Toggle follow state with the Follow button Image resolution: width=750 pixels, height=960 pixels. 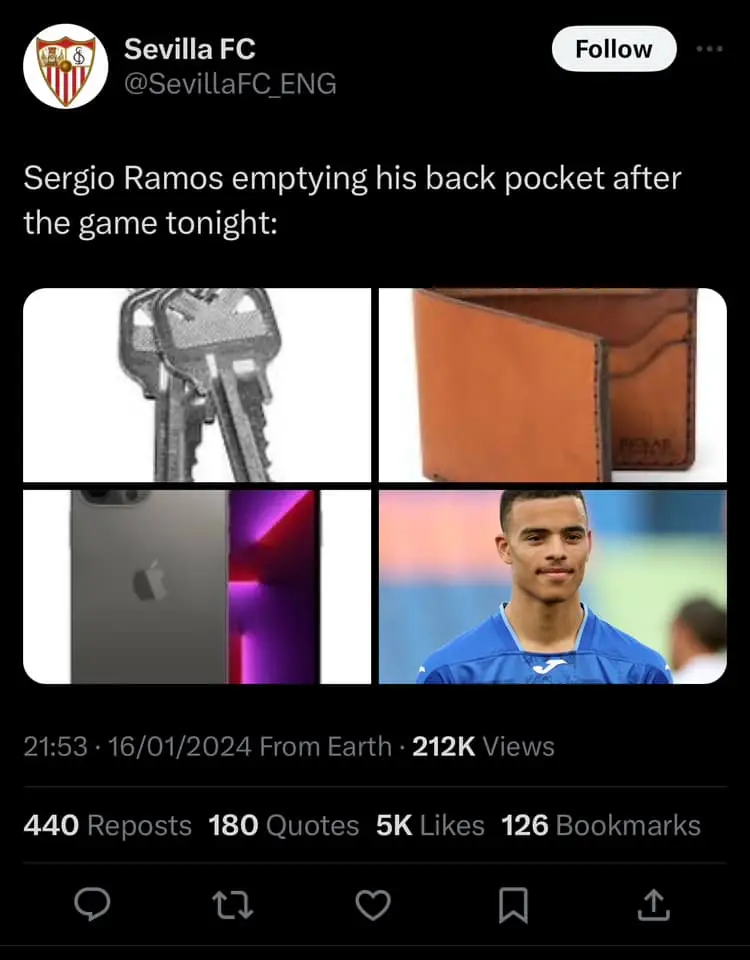point(613,48)
